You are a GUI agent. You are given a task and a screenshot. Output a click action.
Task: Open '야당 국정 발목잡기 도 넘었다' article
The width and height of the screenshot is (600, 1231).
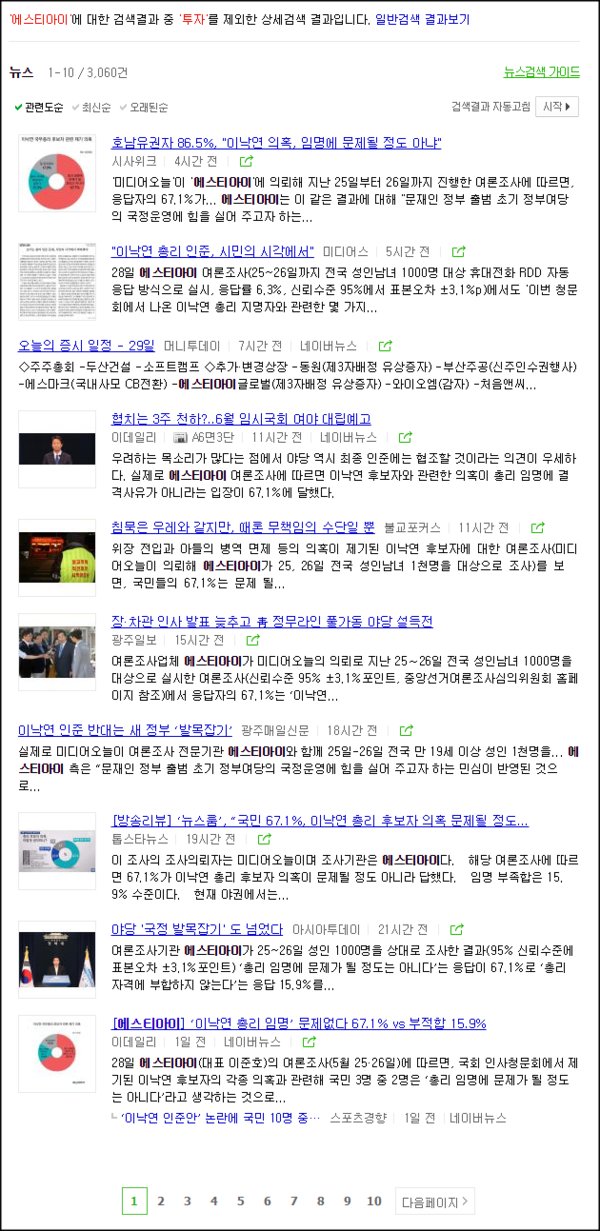pyautogui.click(x=197, y=928)
